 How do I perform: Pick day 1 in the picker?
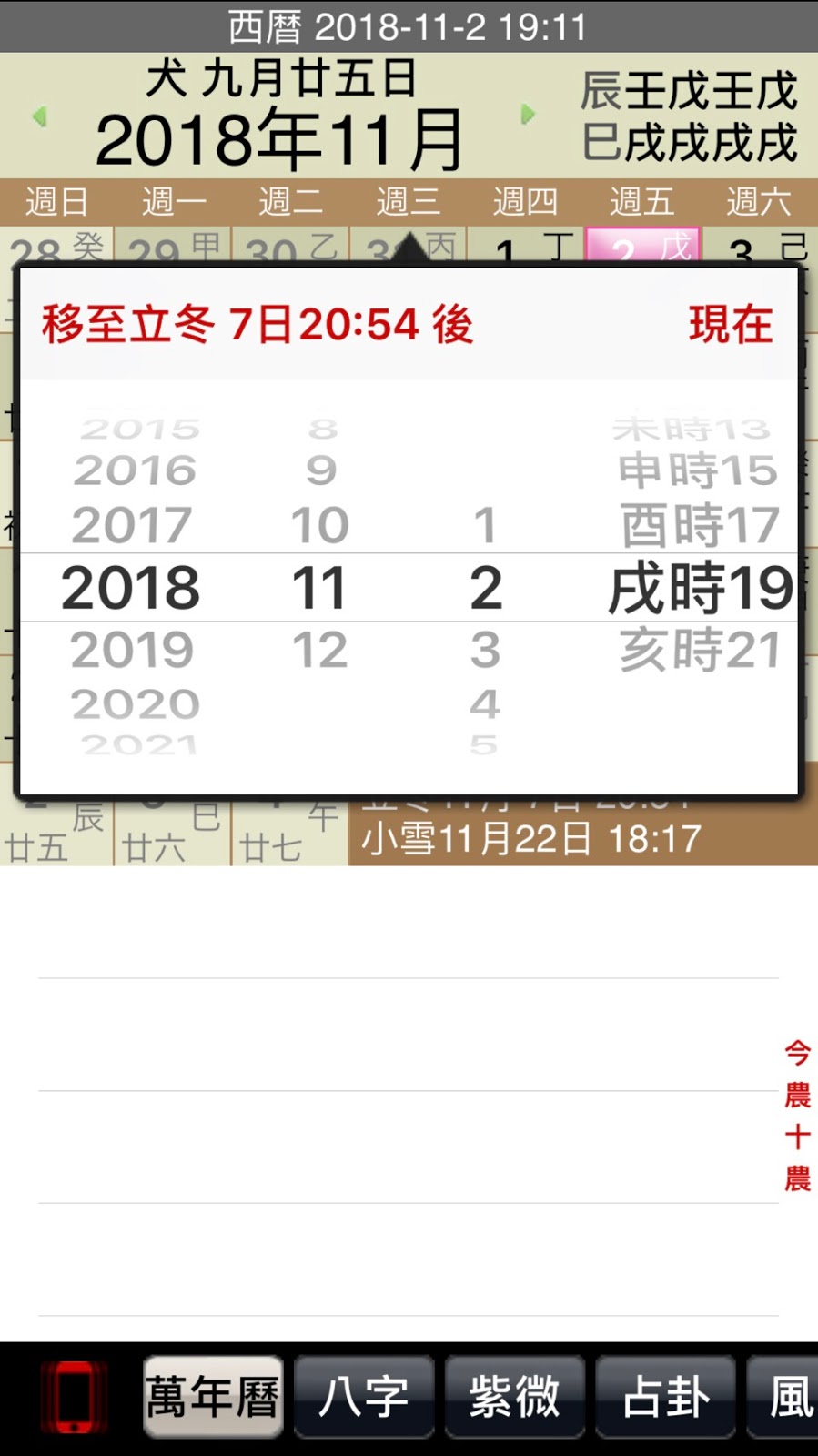485,525
